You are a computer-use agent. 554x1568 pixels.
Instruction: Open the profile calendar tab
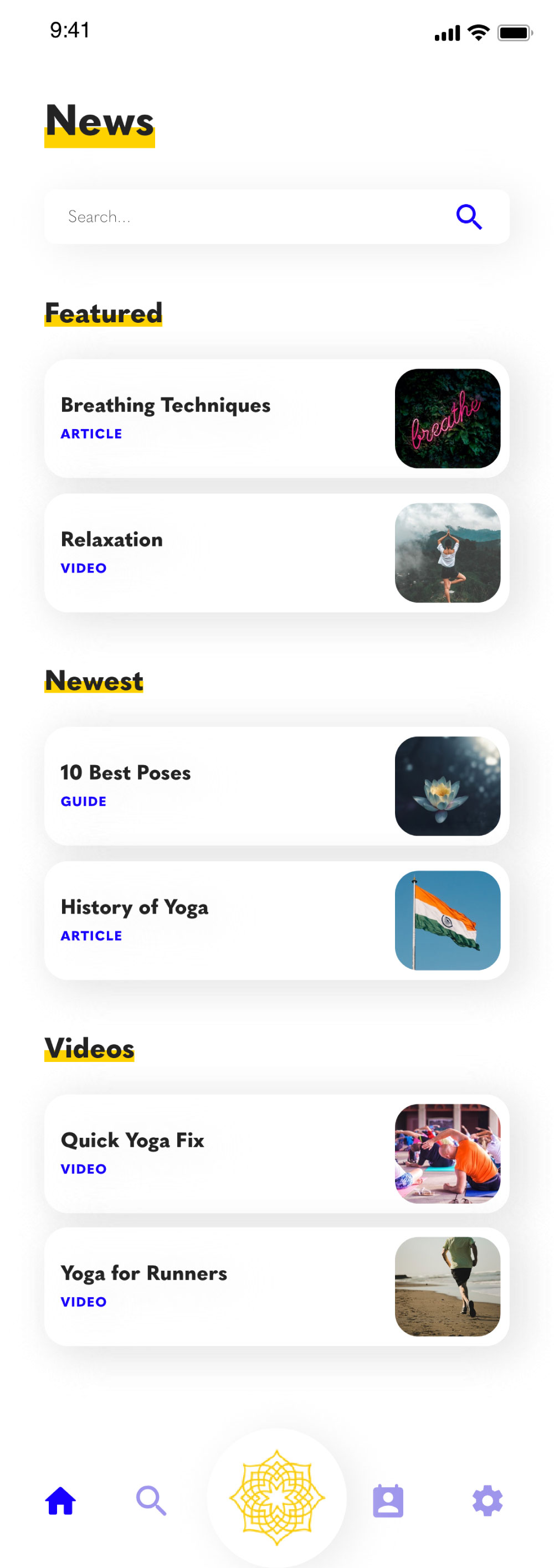[388, 1501]
